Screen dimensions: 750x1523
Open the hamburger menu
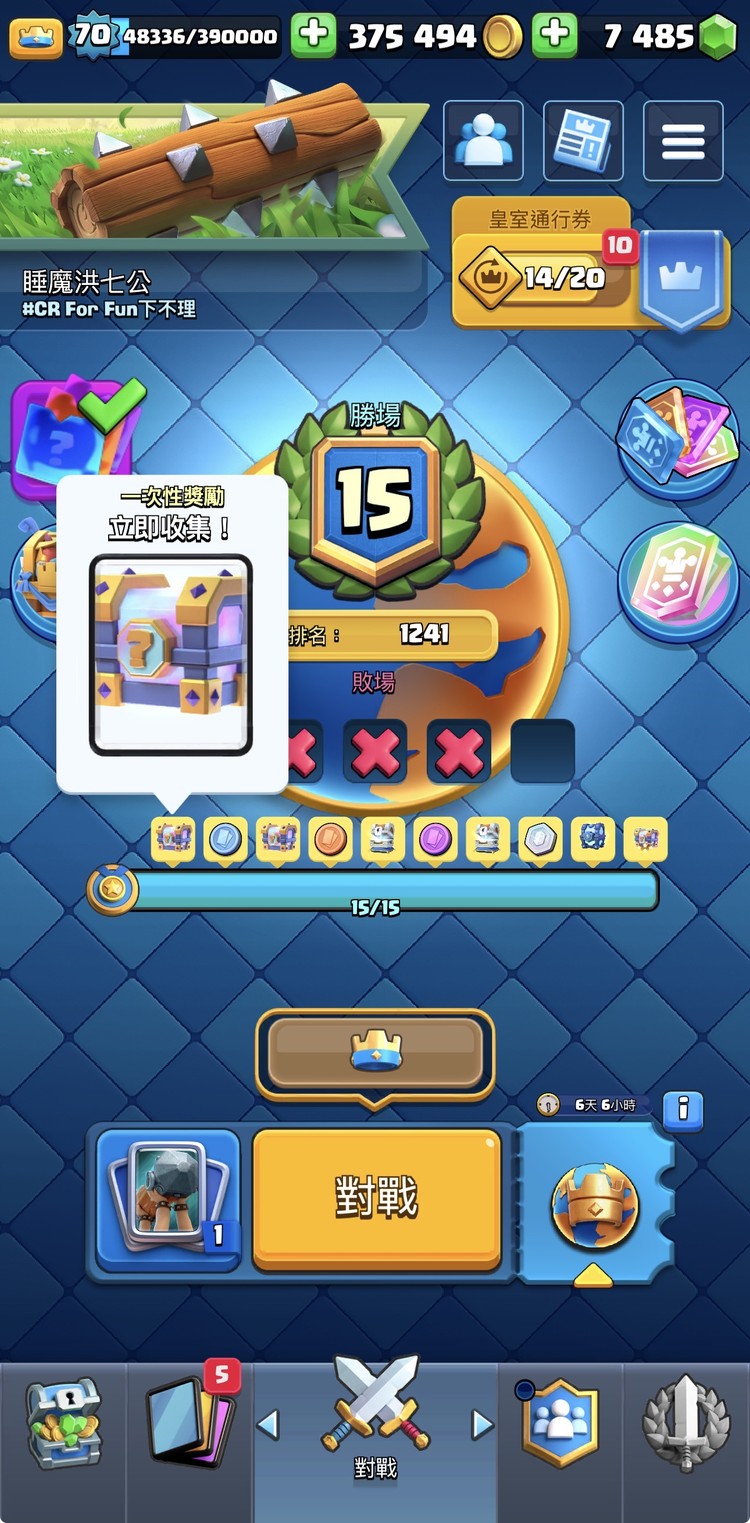[x=683, y=141]
